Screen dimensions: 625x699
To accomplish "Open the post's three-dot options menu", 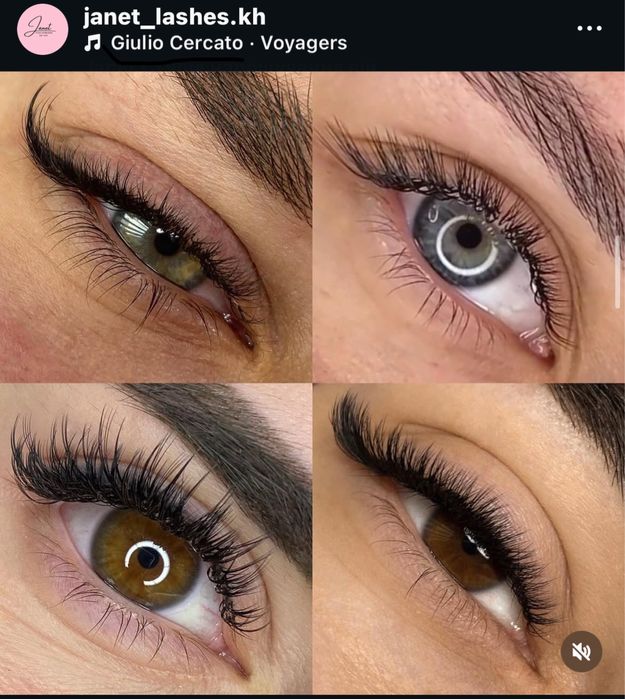I will [590, 28].
